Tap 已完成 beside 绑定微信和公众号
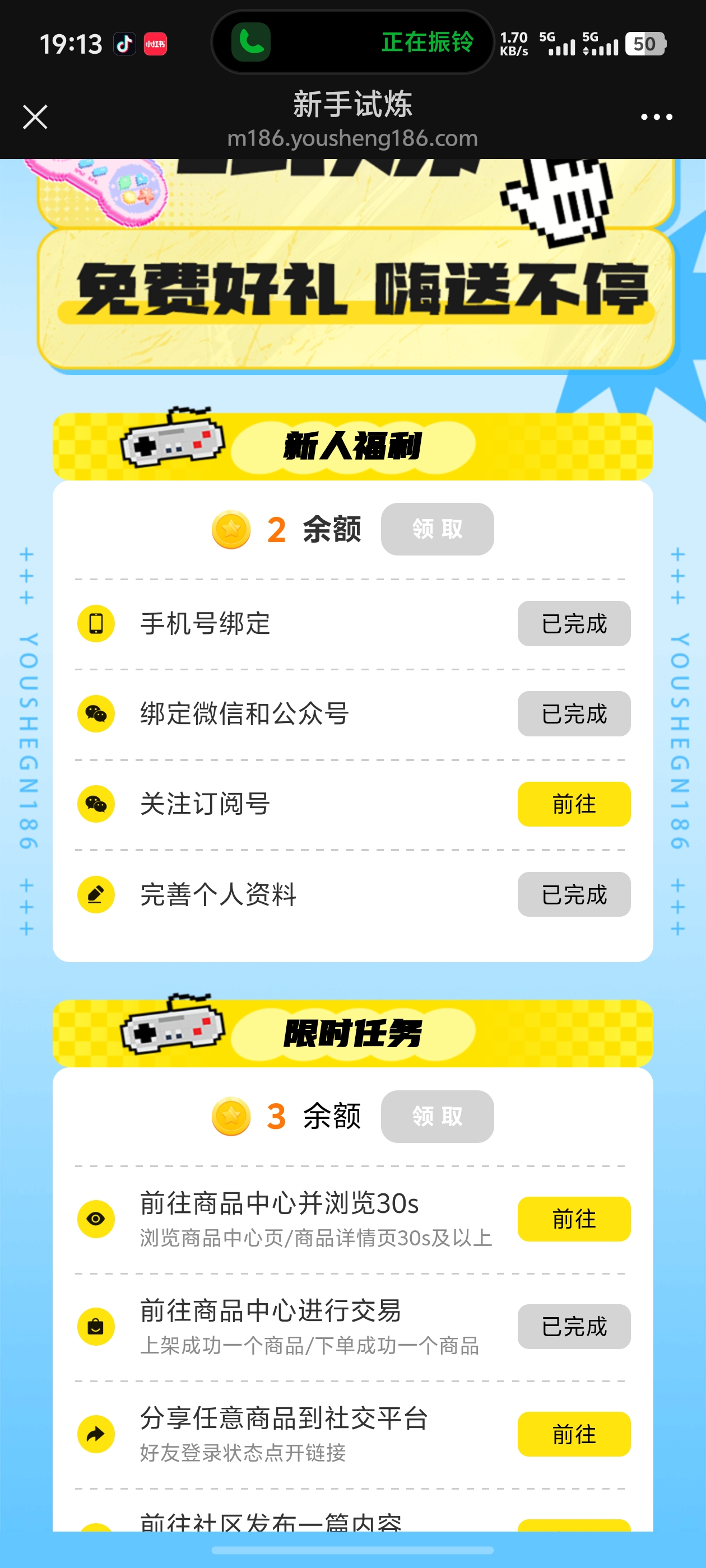 573,714
